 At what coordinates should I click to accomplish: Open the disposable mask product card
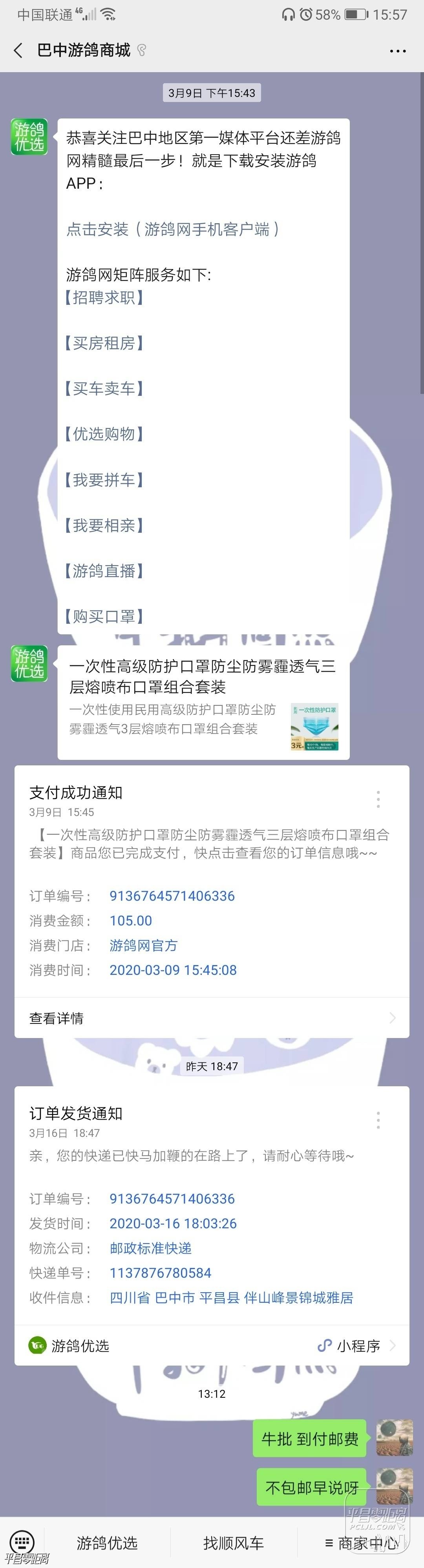click(x=203, y=703)
